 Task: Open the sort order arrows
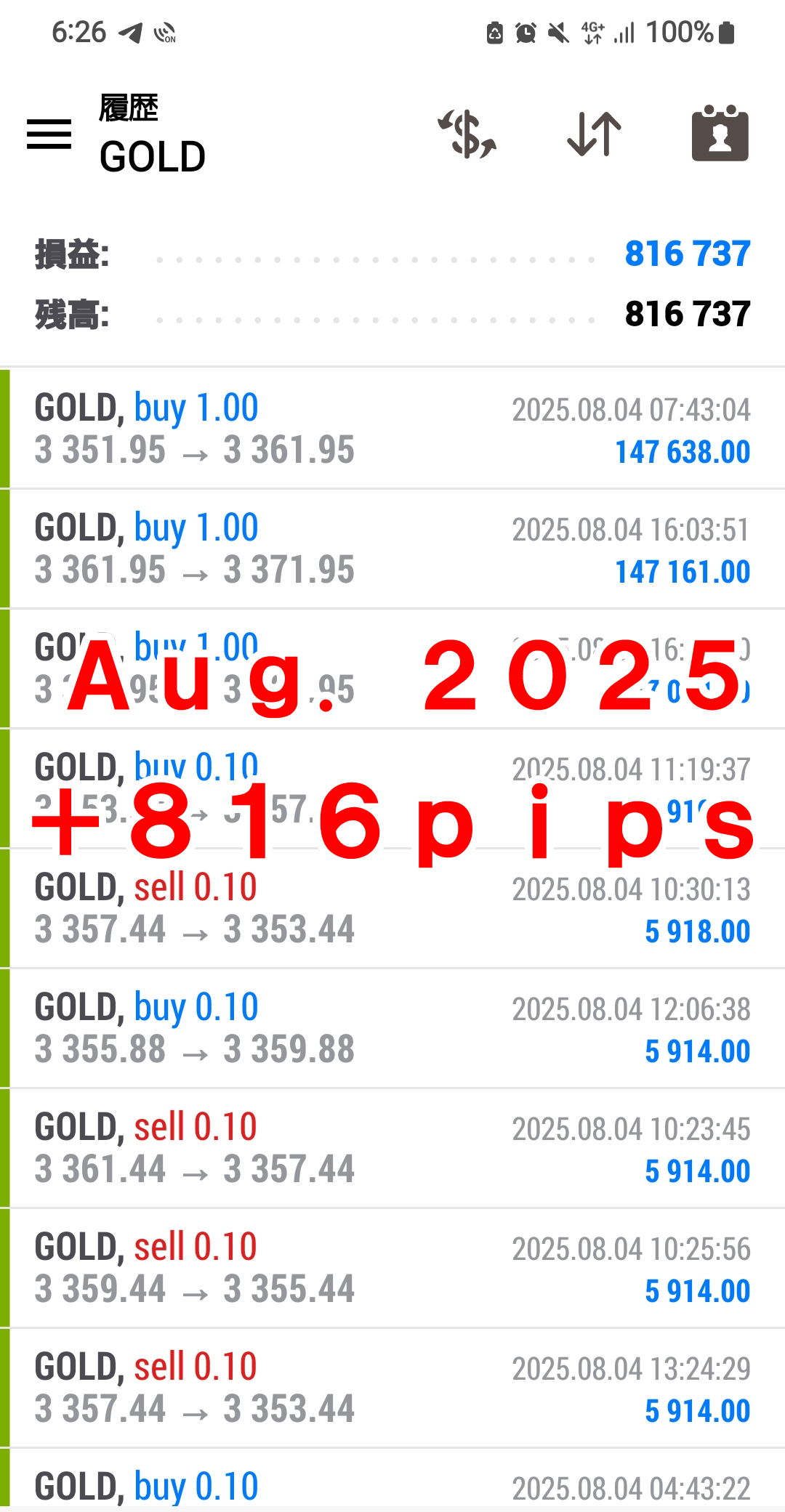(594, 134)
